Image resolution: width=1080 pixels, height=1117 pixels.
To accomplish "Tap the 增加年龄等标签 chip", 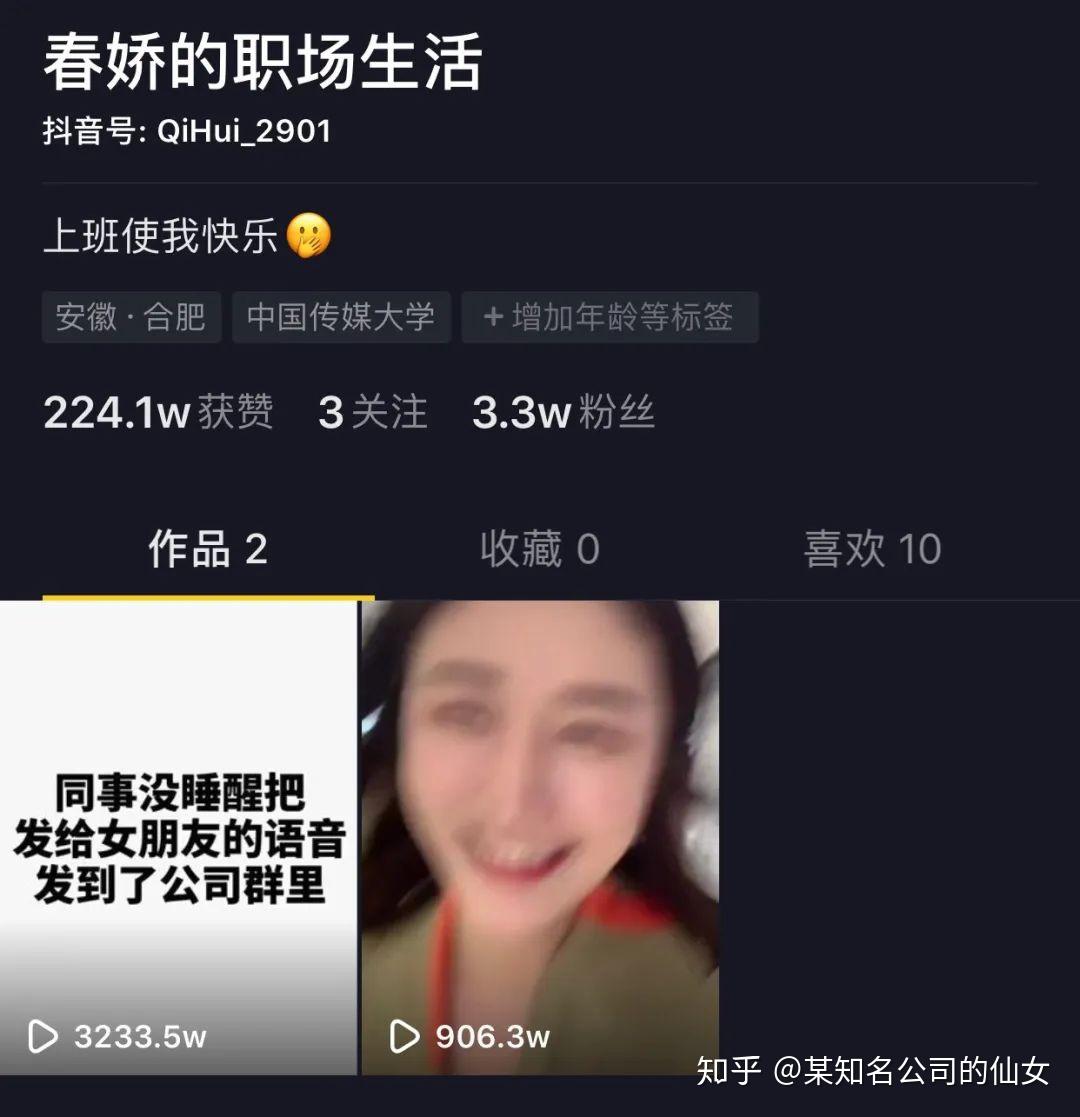I will 609,317.
